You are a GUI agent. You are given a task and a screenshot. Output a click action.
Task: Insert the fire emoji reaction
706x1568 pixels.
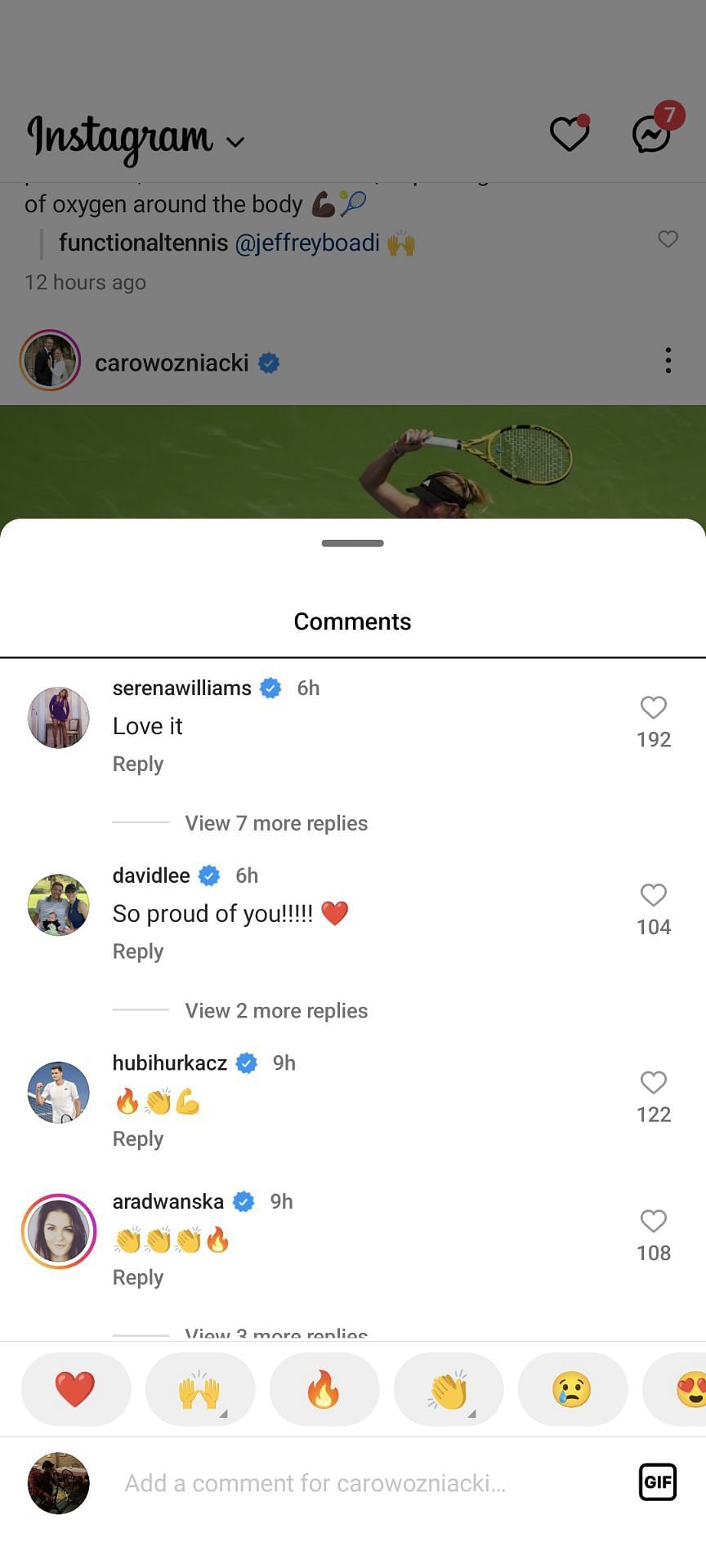click(324, 1389)
